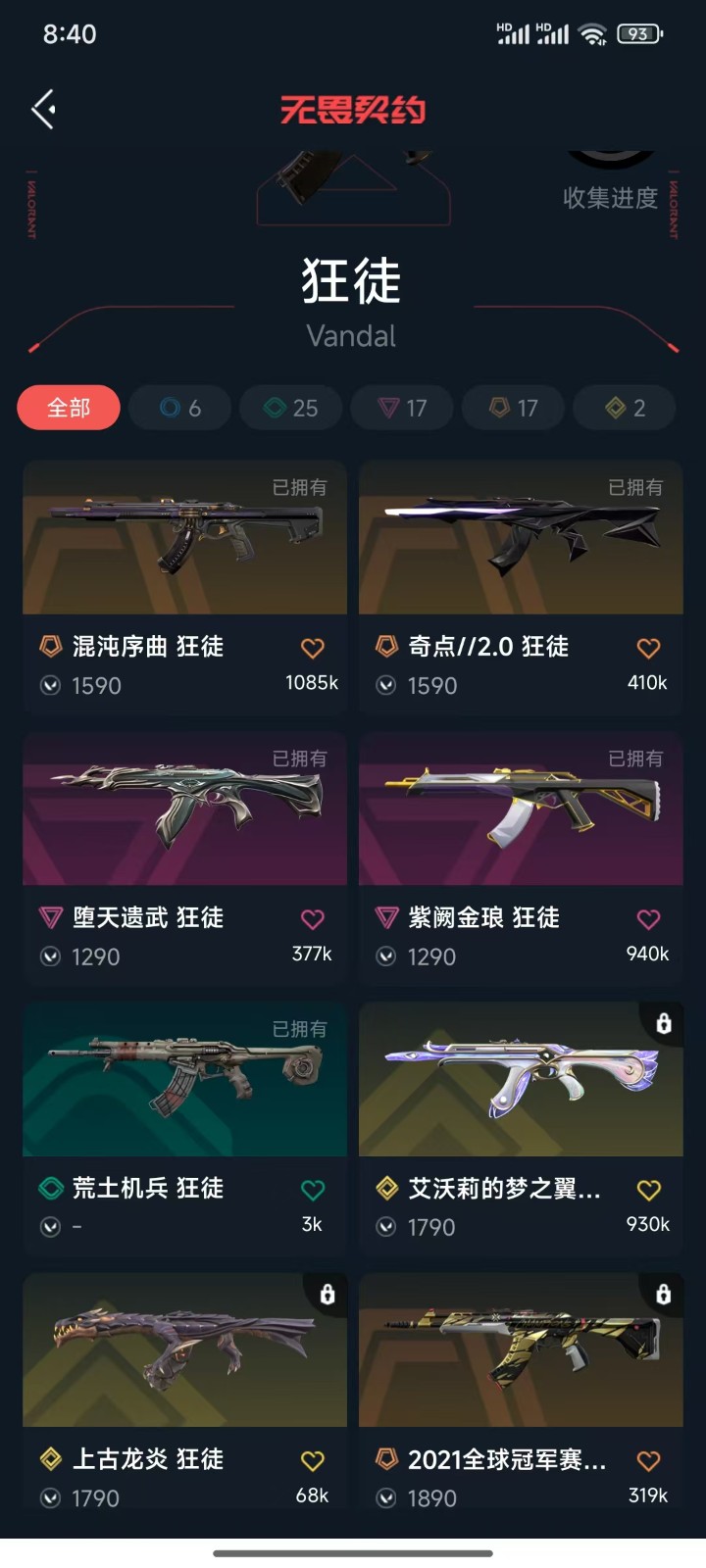
Task: Go back with the top-left arrow
Action: 43,109
